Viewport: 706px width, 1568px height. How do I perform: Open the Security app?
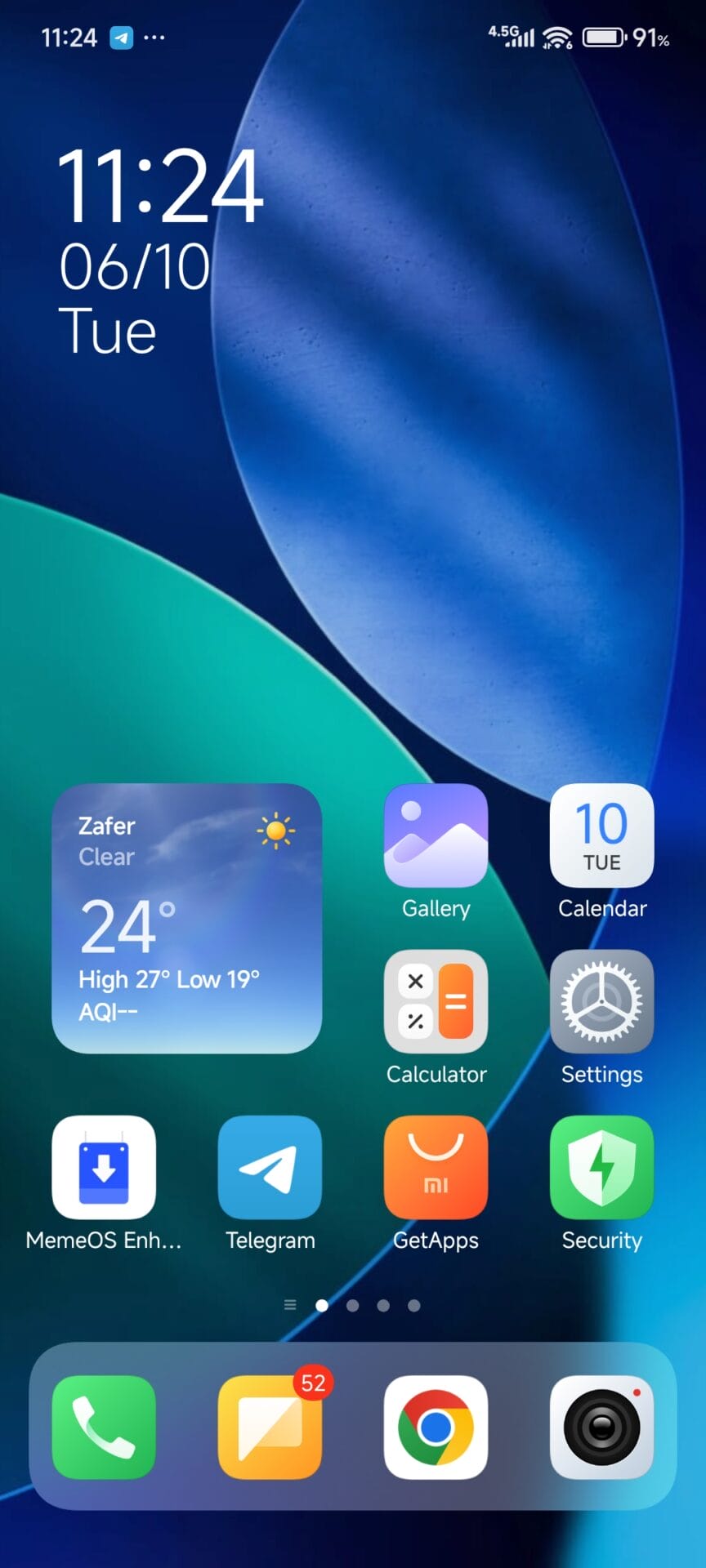click(x=601, y=1167)
